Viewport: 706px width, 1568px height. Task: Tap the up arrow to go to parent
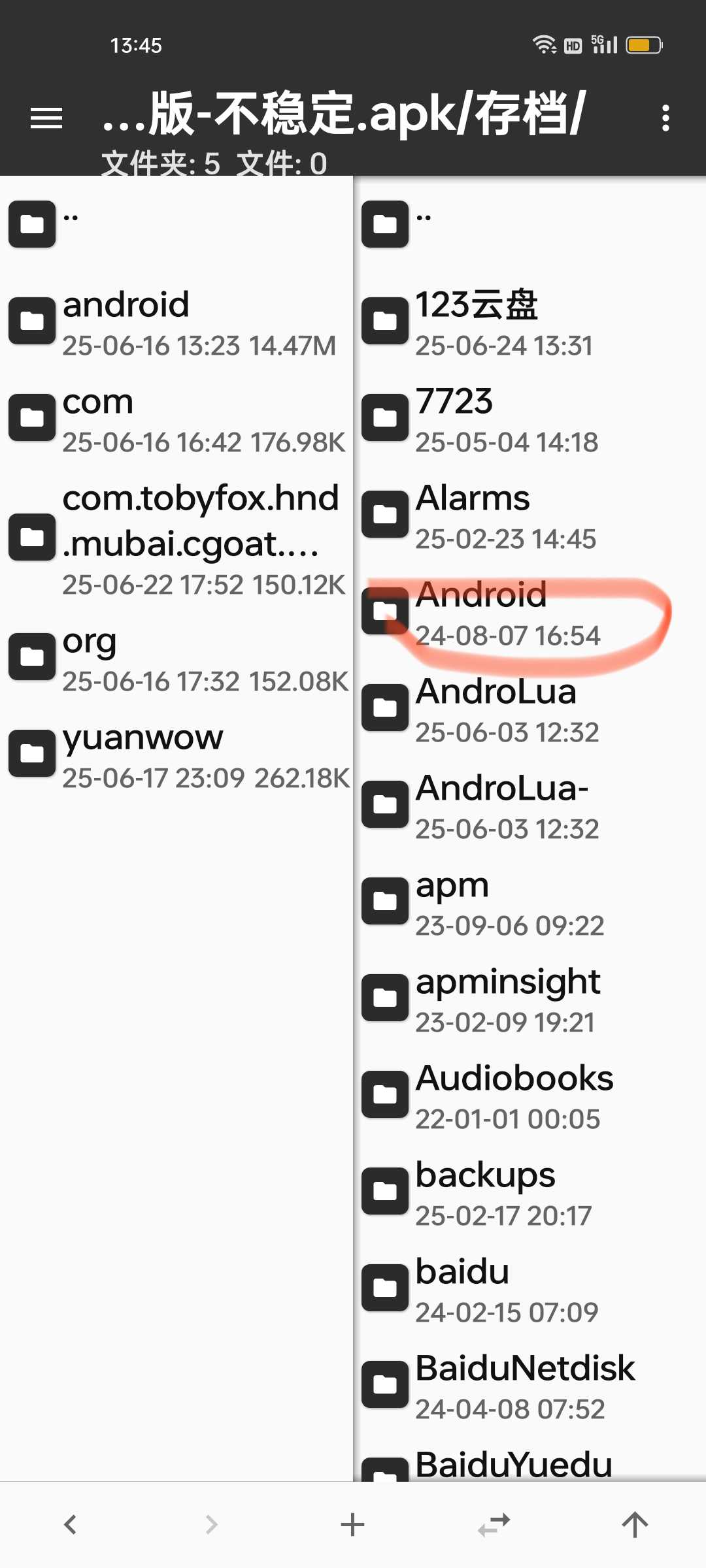click(x=635, y=1525)
